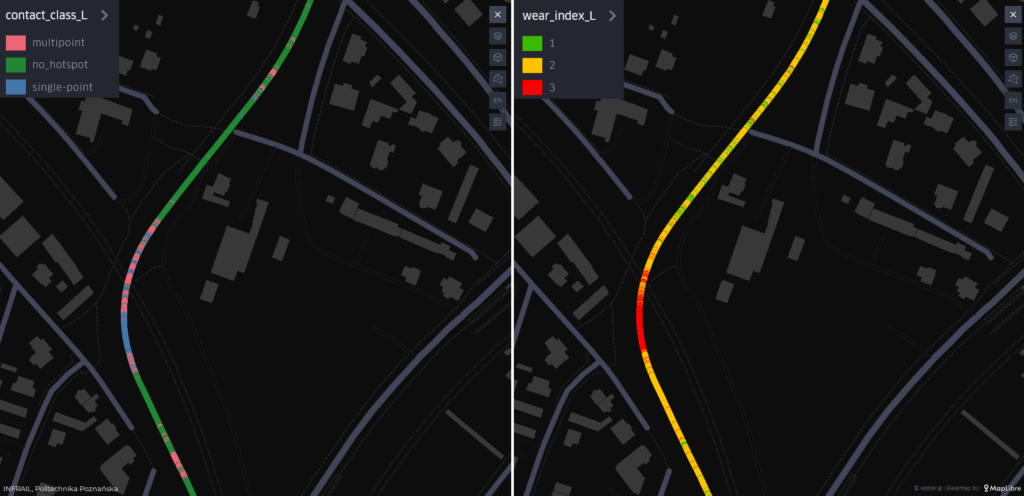Viewport: 1024px width, 496px height.
Task: Change EN language on contact_class_L map
Action: coord(497,101)
